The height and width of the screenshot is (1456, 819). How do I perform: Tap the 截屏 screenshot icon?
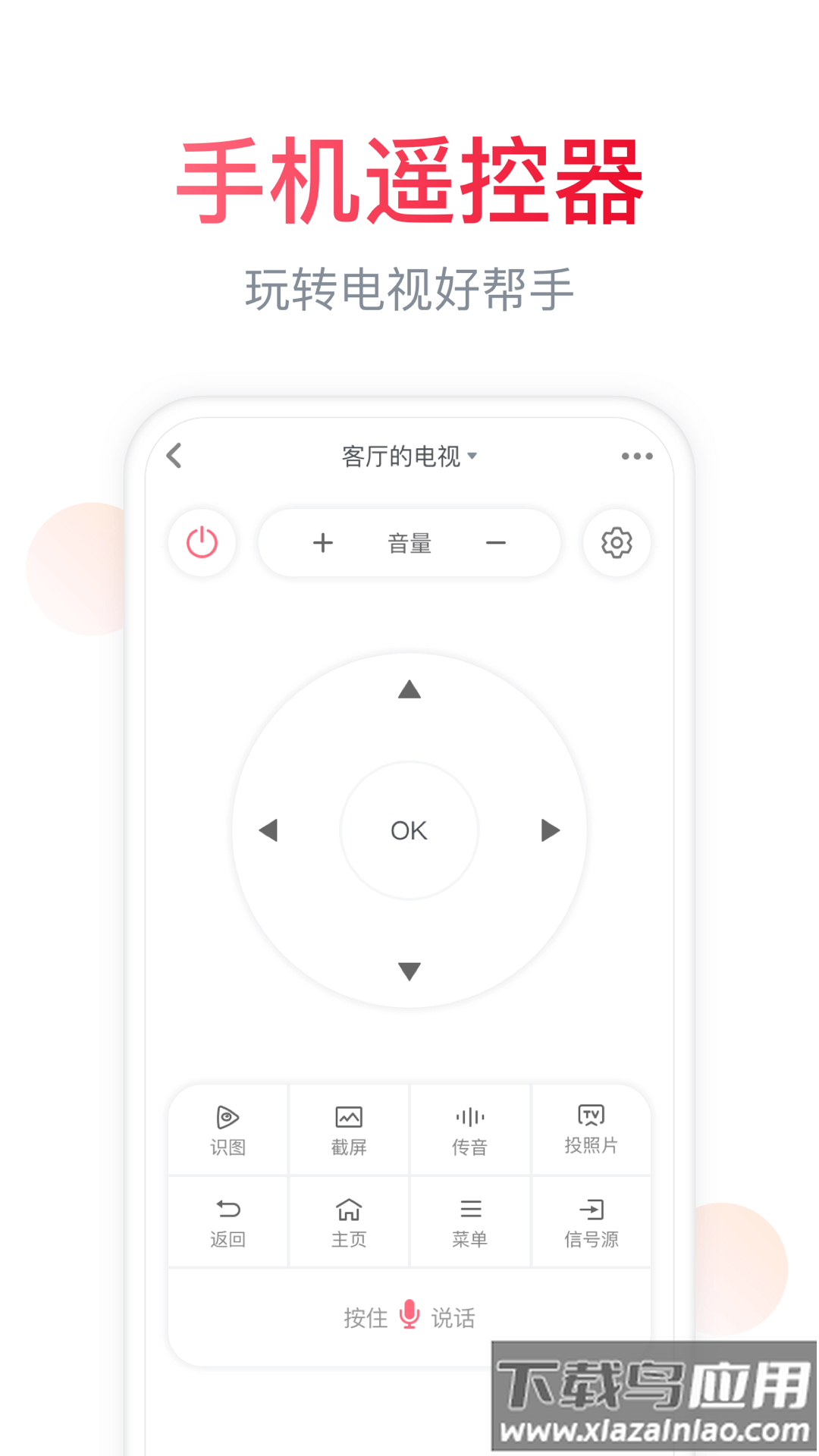348,1129
